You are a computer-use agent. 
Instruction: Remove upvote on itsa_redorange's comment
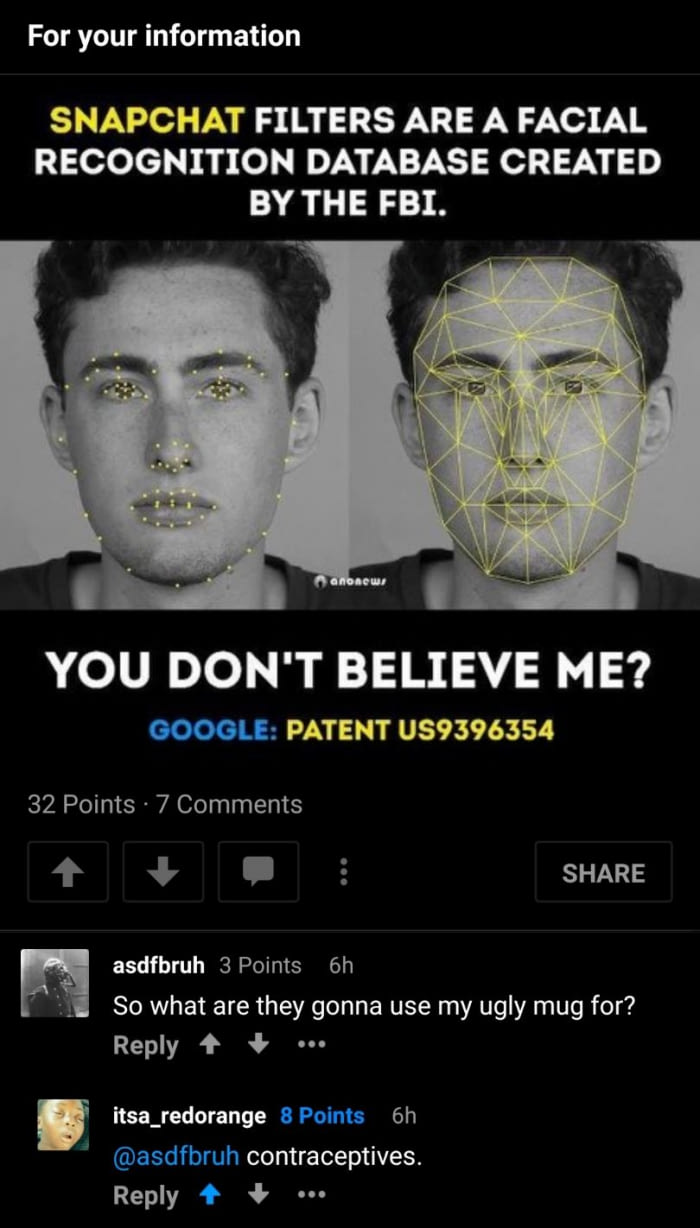click(x=211, y=1195)
